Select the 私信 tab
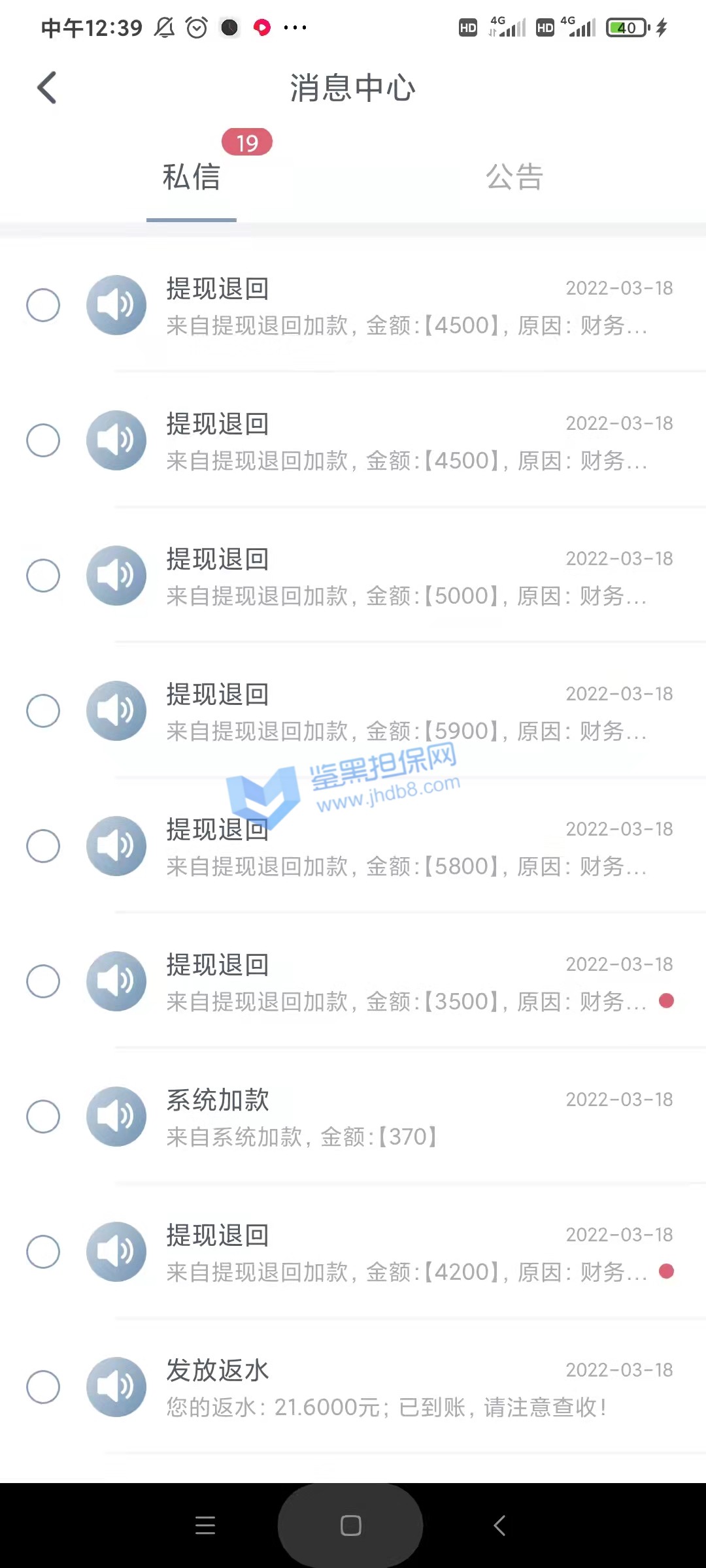 pos(192,177)
